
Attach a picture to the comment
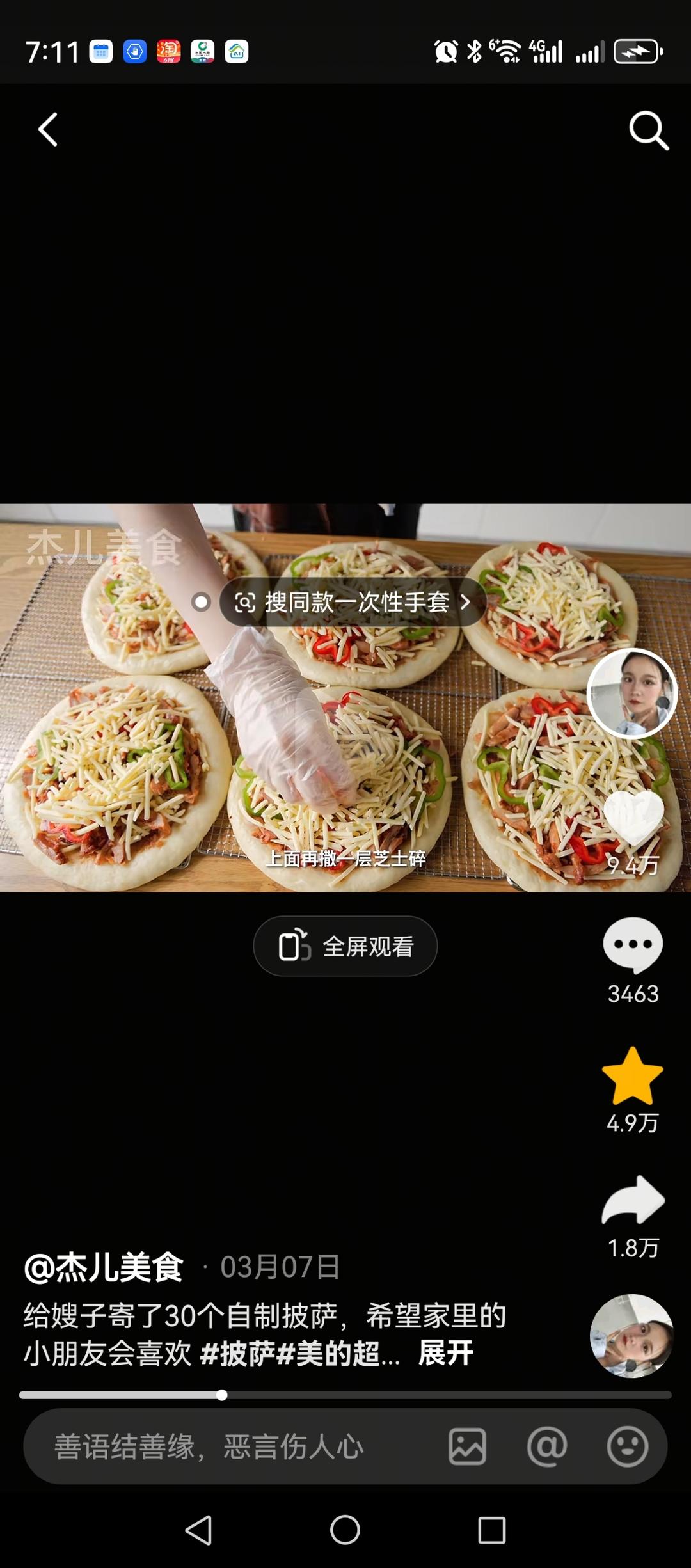pyautogui.click(x=467, y=1446)
